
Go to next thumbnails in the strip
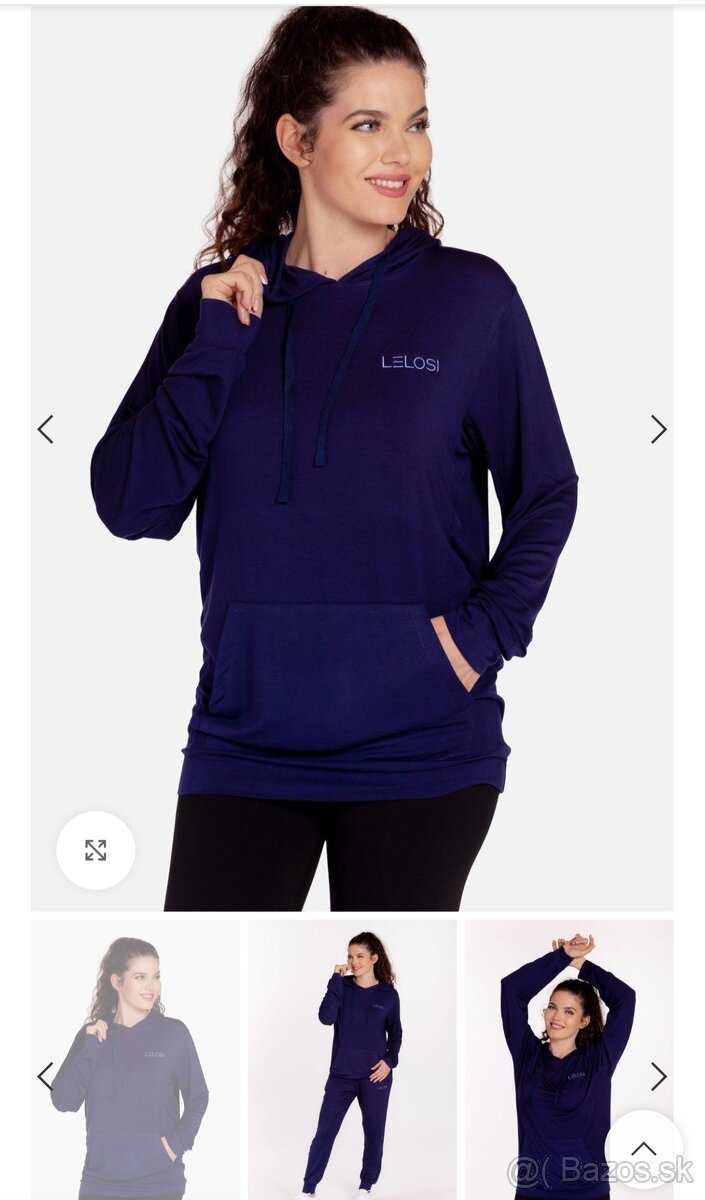coord(658,1076)
